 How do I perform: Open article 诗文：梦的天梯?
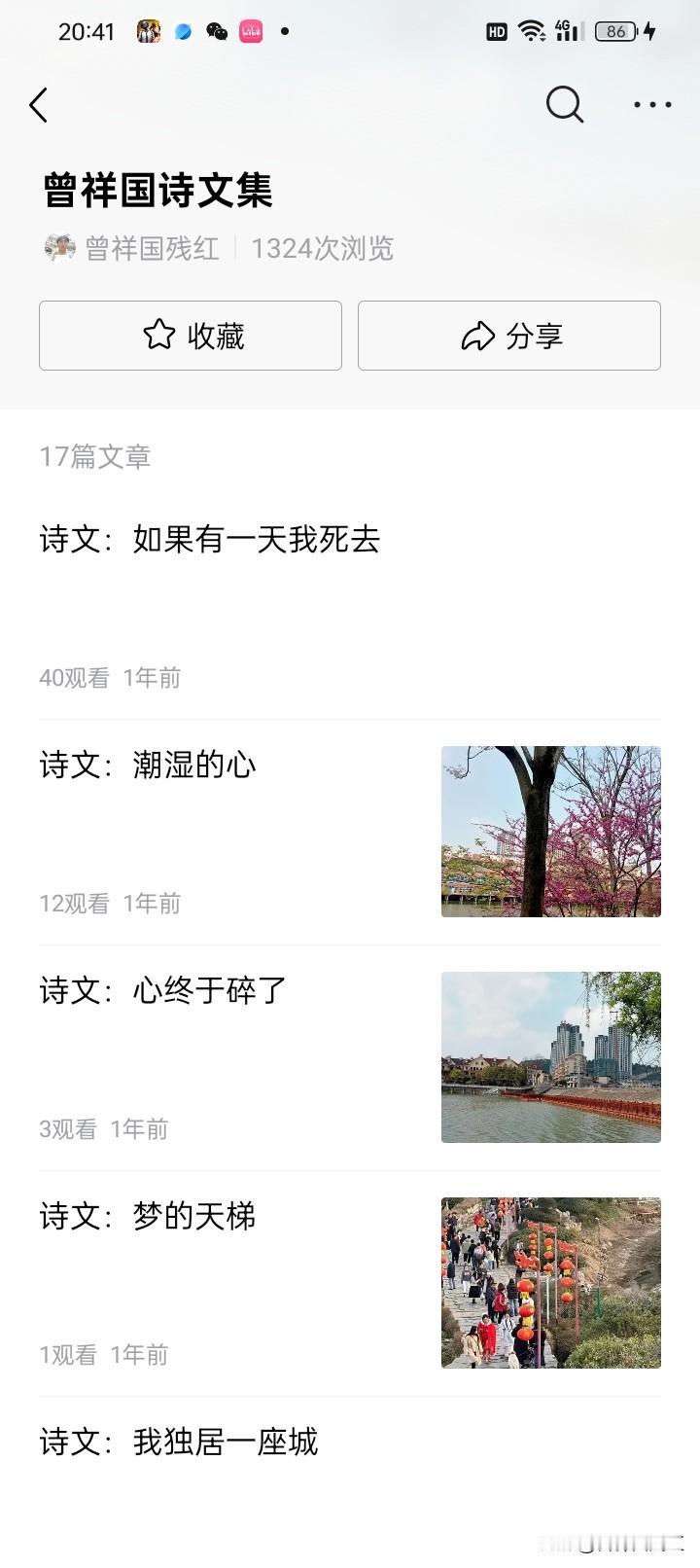tap(148, 1217)
